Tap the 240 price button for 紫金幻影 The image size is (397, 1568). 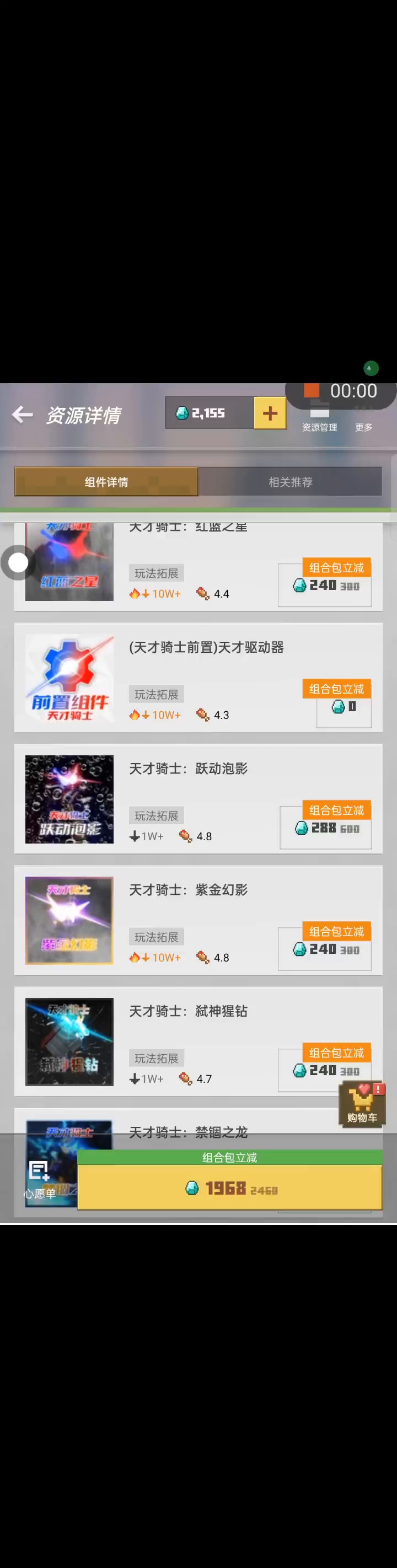click(x=325, y=948)
